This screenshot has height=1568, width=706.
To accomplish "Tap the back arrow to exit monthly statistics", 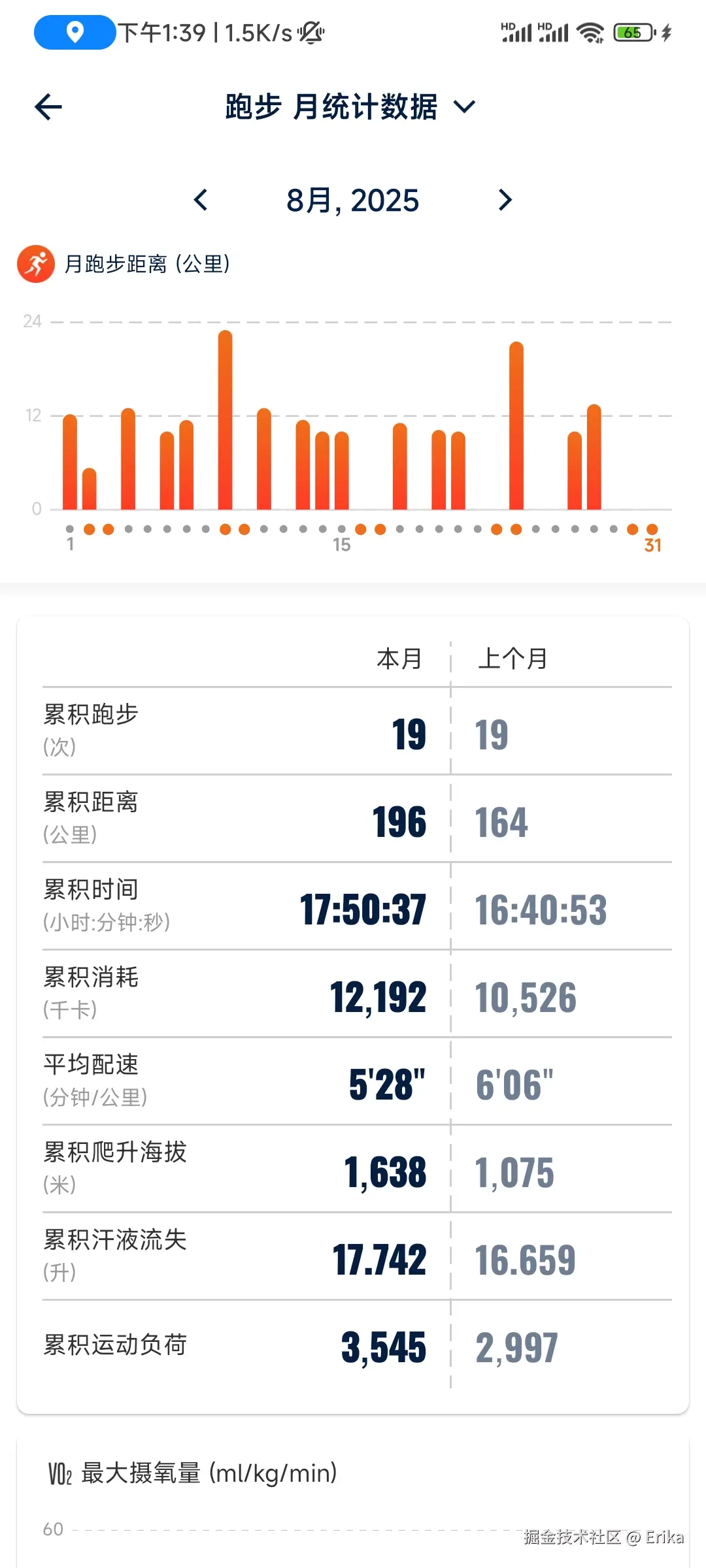I will tap(47, 106).
